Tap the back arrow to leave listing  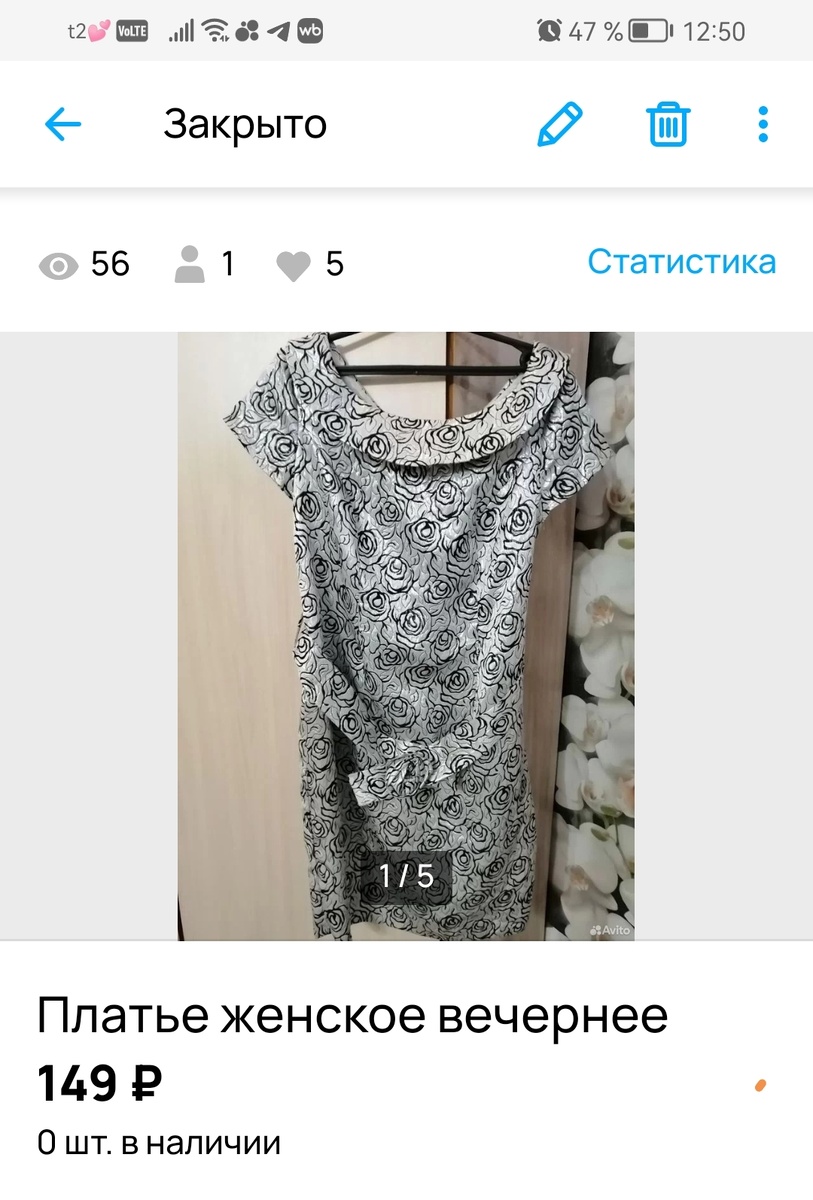(63, 124)
